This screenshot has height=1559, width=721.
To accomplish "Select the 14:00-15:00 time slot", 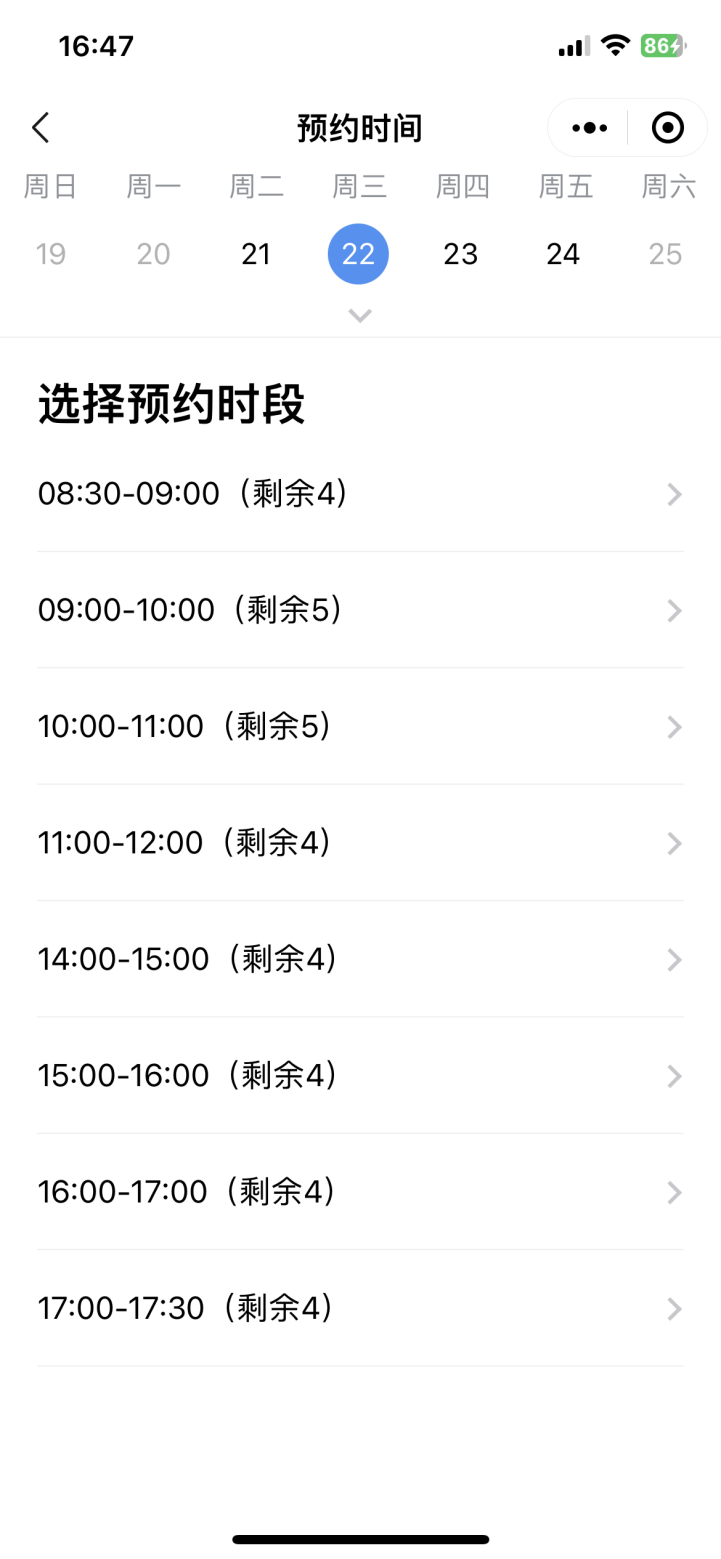I will click(x=360, y=959).
